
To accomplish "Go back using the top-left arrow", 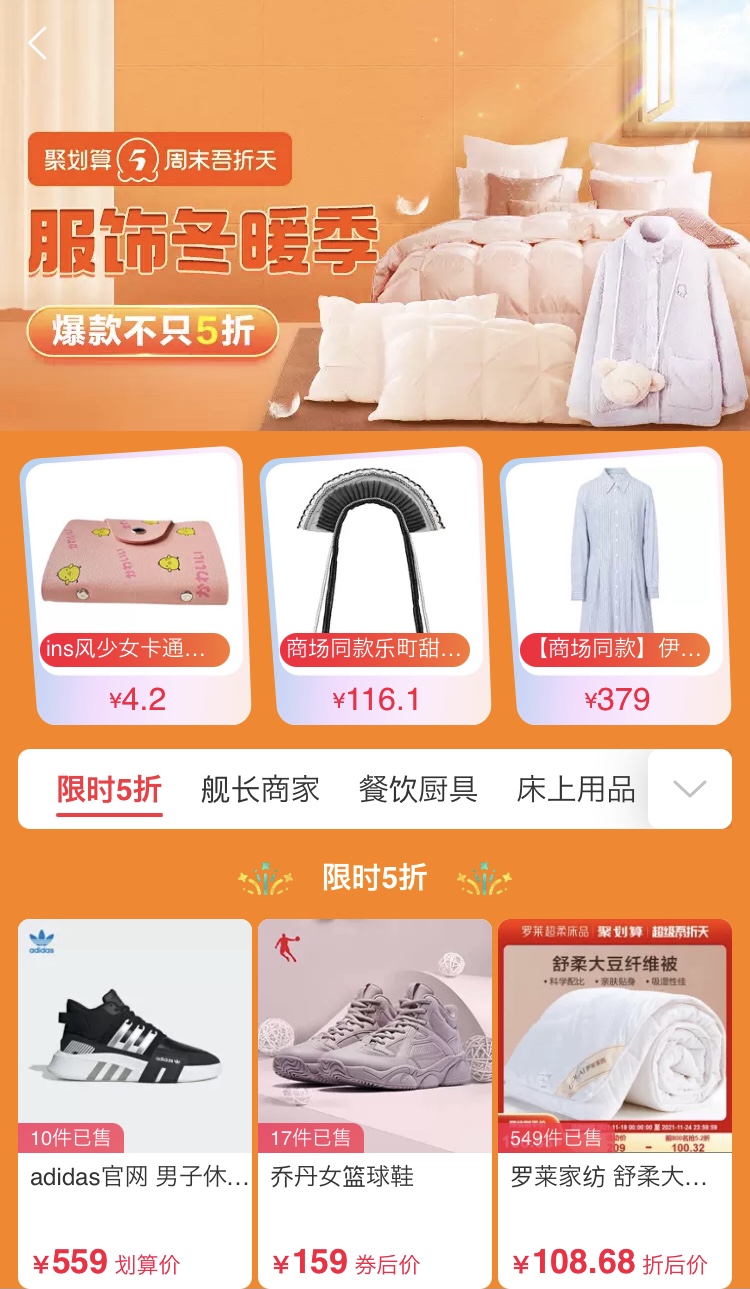I will coord(38,43).
